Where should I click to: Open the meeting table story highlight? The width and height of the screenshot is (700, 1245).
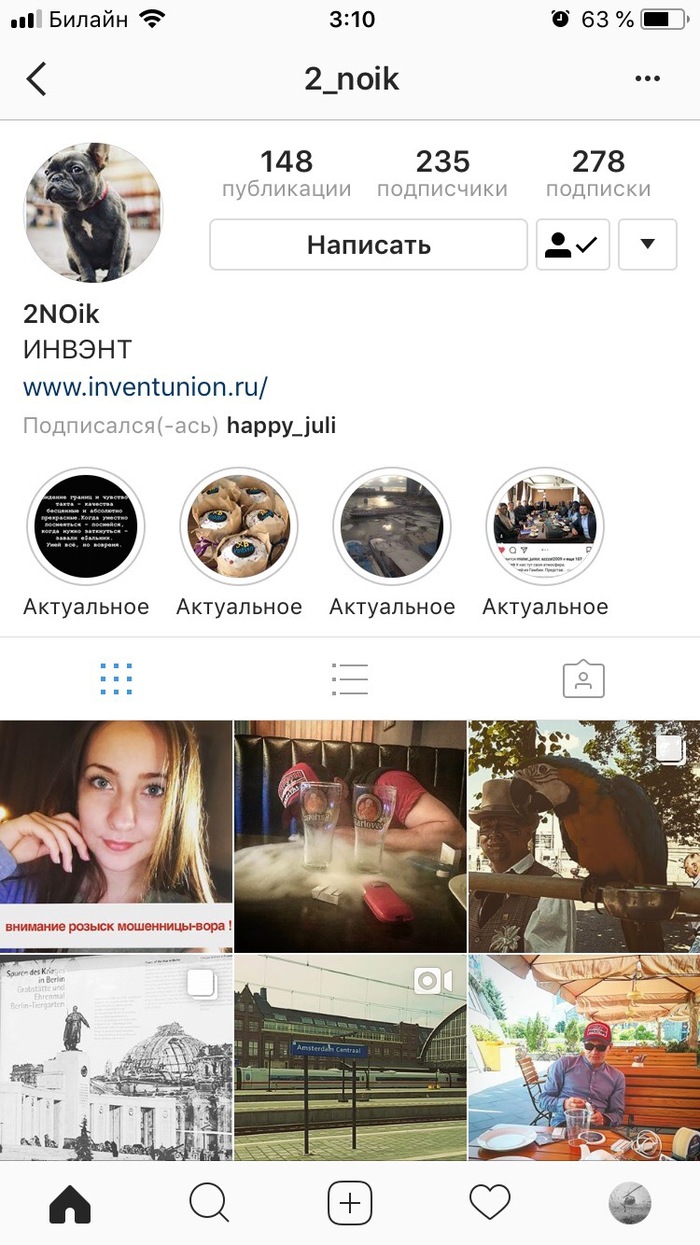(x=545, y=527)
